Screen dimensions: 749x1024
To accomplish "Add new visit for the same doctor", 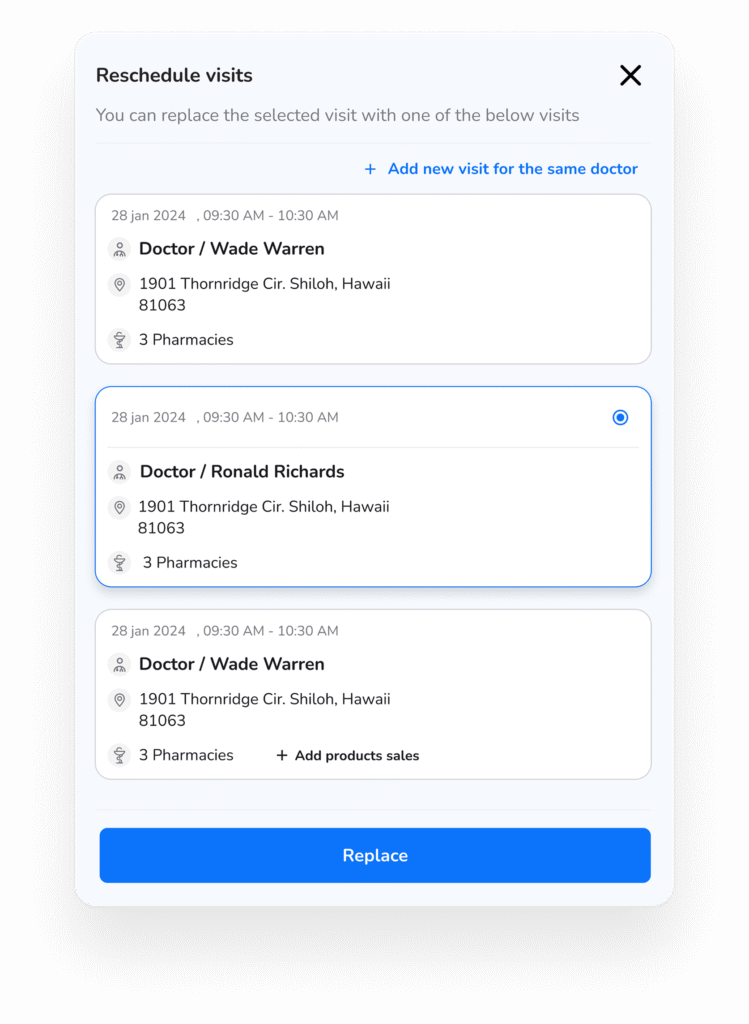I will coord(501,169).
